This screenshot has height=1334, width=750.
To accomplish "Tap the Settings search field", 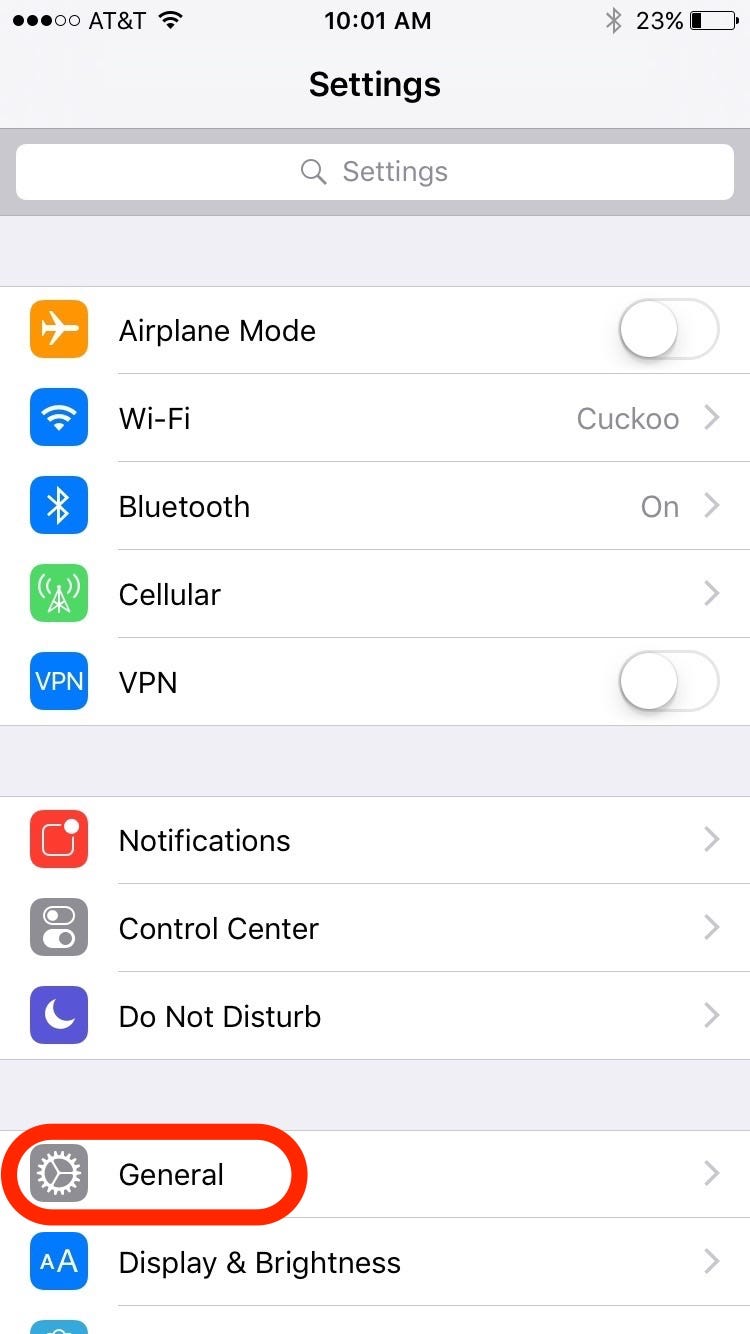I will 375,172.
